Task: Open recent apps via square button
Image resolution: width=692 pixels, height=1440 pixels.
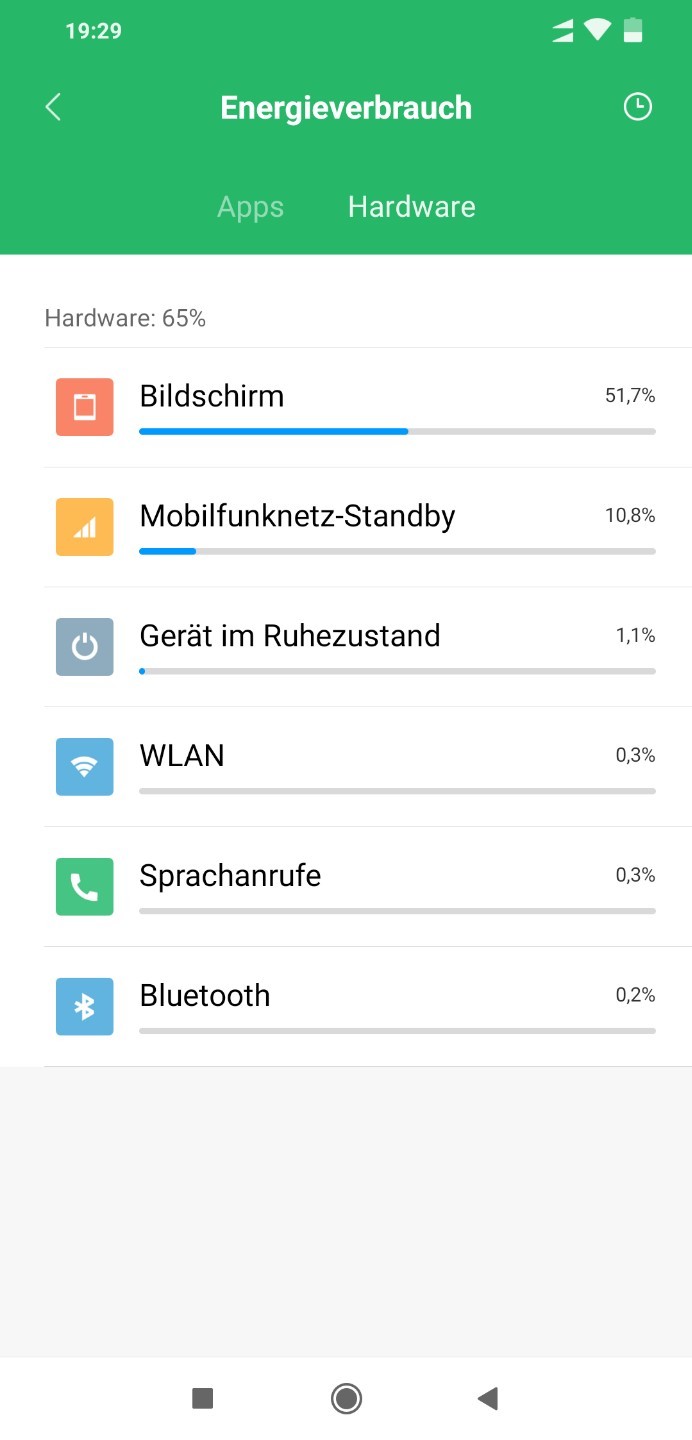Action: tap(203, 1398)
